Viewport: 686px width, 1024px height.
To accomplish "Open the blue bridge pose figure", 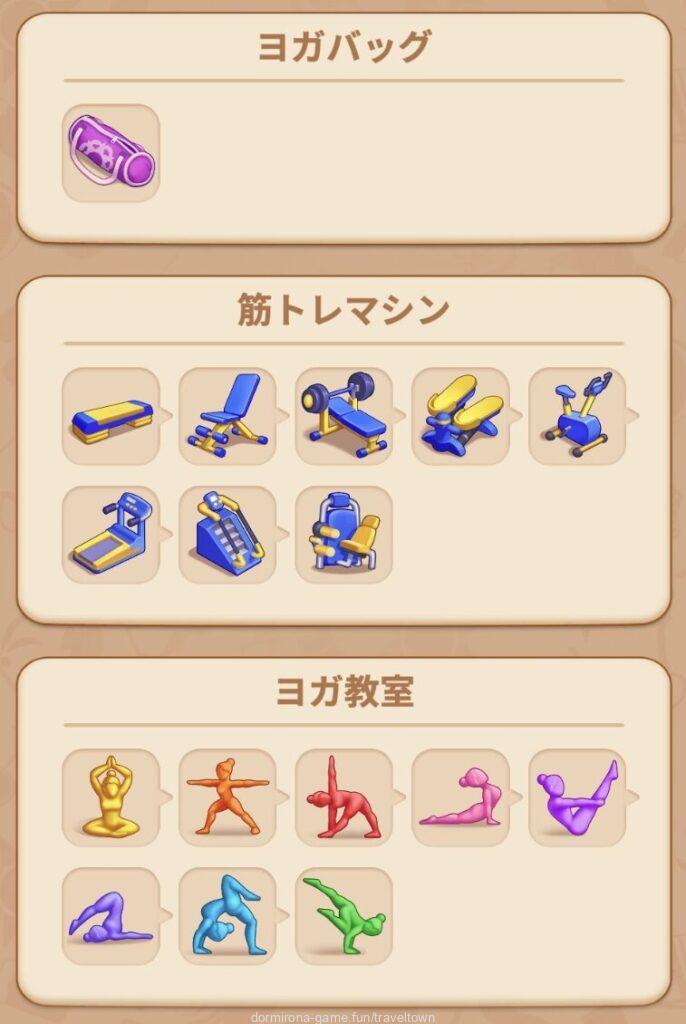I will pos(227,916).
